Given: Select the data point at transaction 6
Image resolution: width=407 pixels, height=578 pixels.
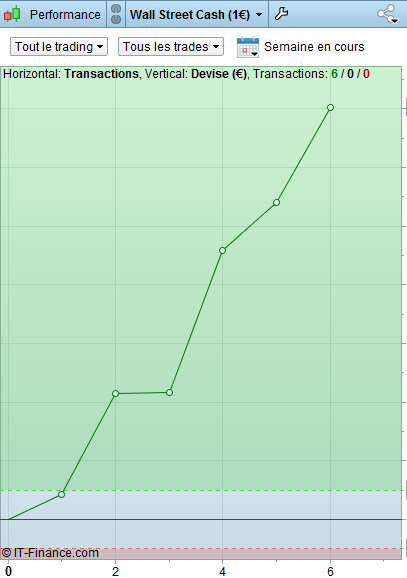Looking at the screenshot, I should (330, 108).
